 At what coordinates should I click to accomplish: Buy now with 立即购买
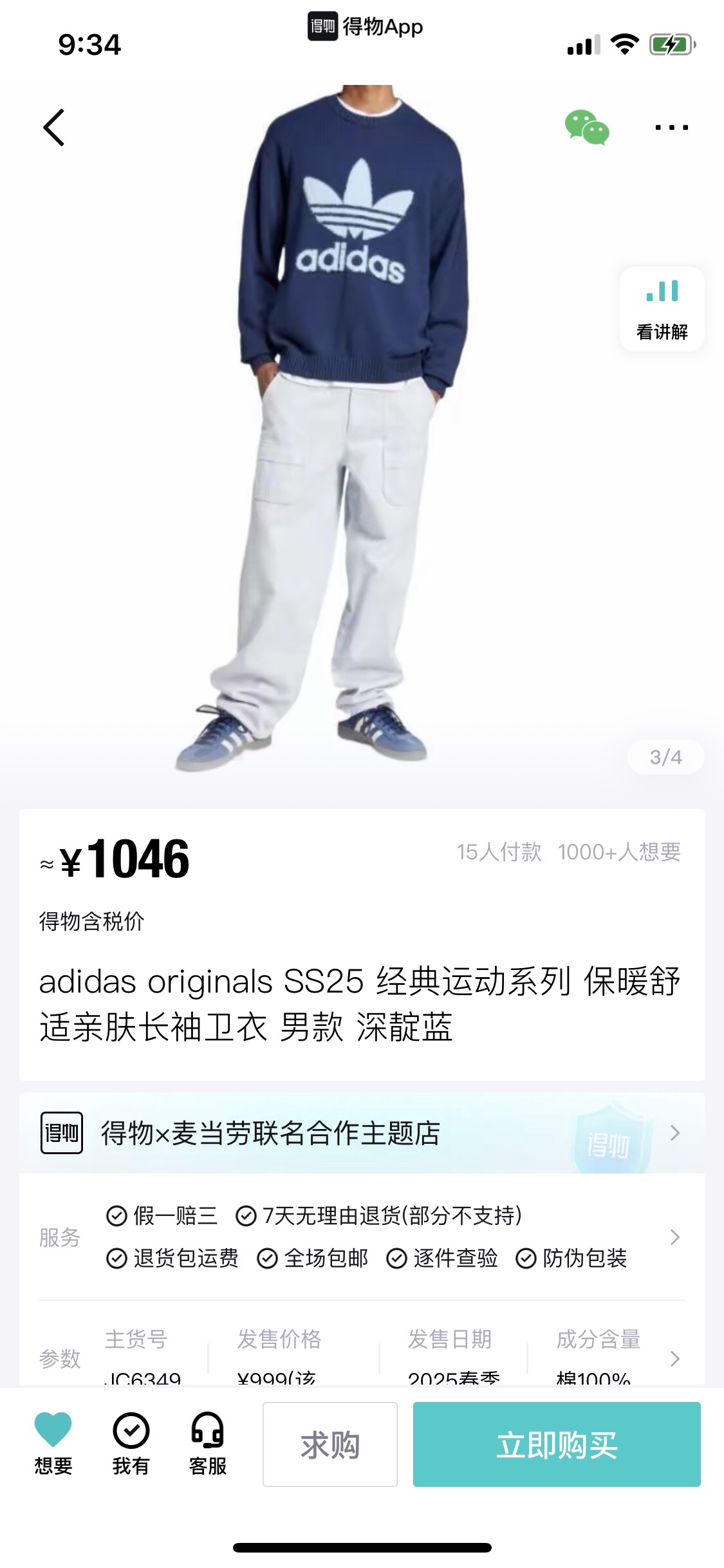coord(557,1444)
